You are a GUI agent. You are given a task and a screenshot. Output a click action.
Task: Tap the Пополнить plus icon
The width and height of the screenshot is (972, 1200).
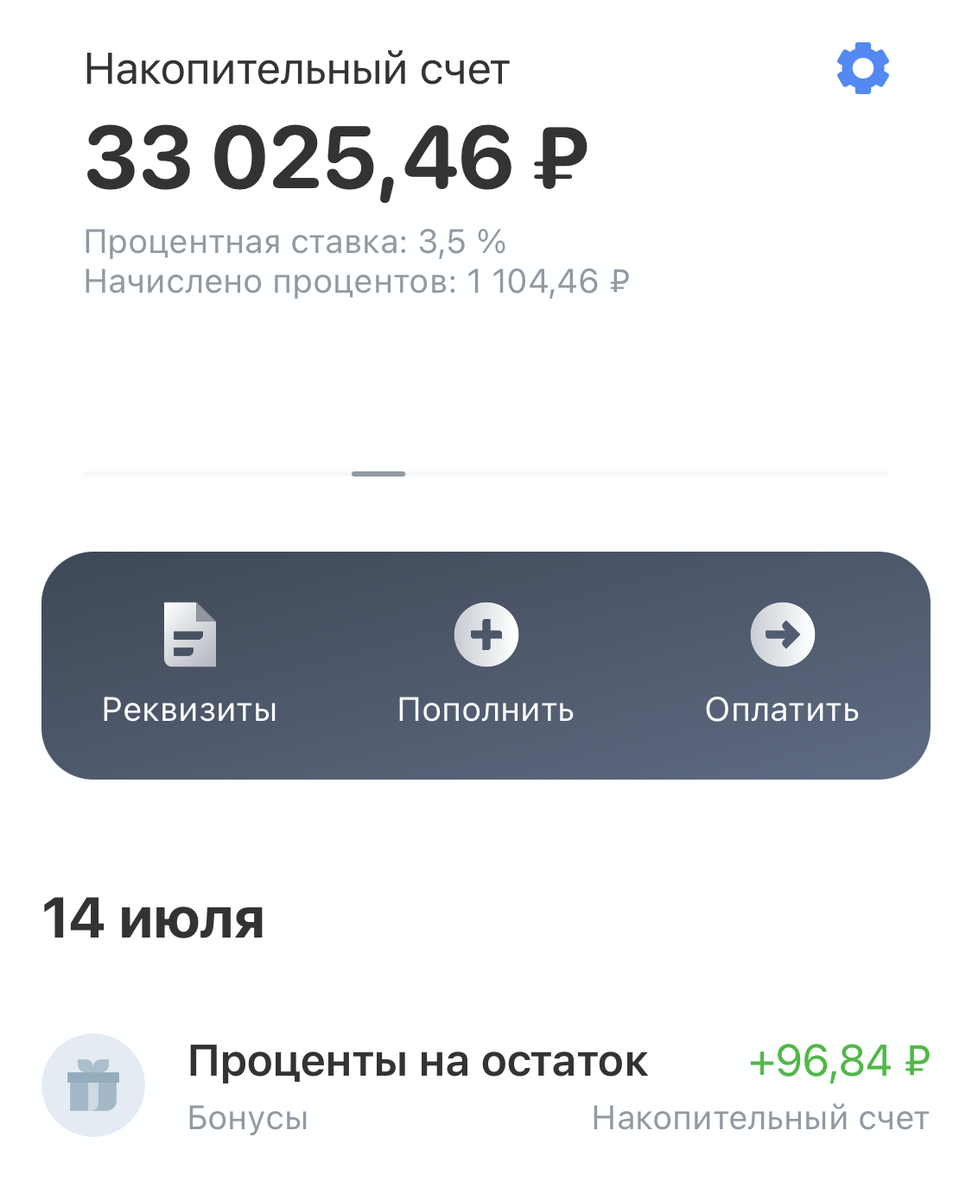[x=486, y=634]
